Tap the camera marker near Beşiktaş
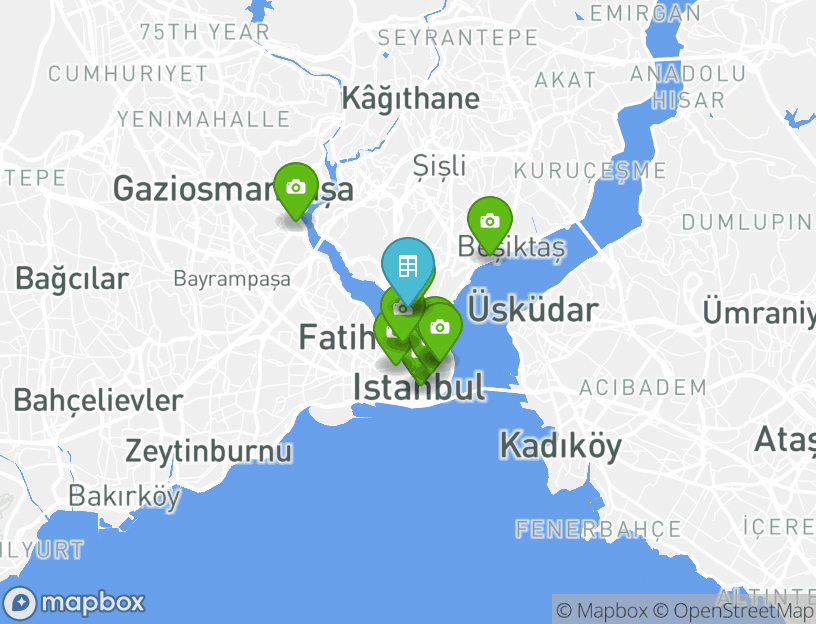This screenshot has width=816, height=624. point(489,221)
